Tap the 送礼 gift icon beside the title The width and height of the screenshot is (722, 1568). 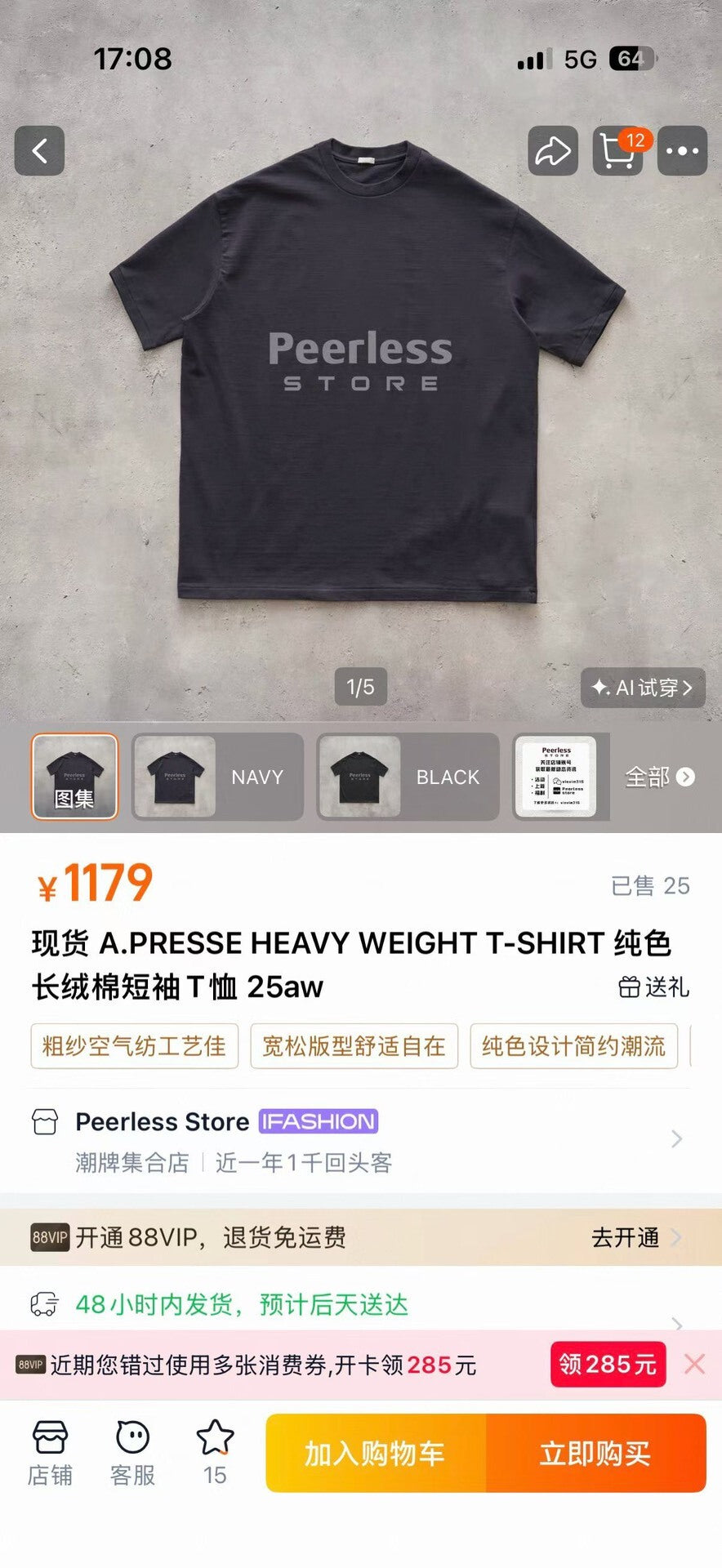click(x=631, y=987)
